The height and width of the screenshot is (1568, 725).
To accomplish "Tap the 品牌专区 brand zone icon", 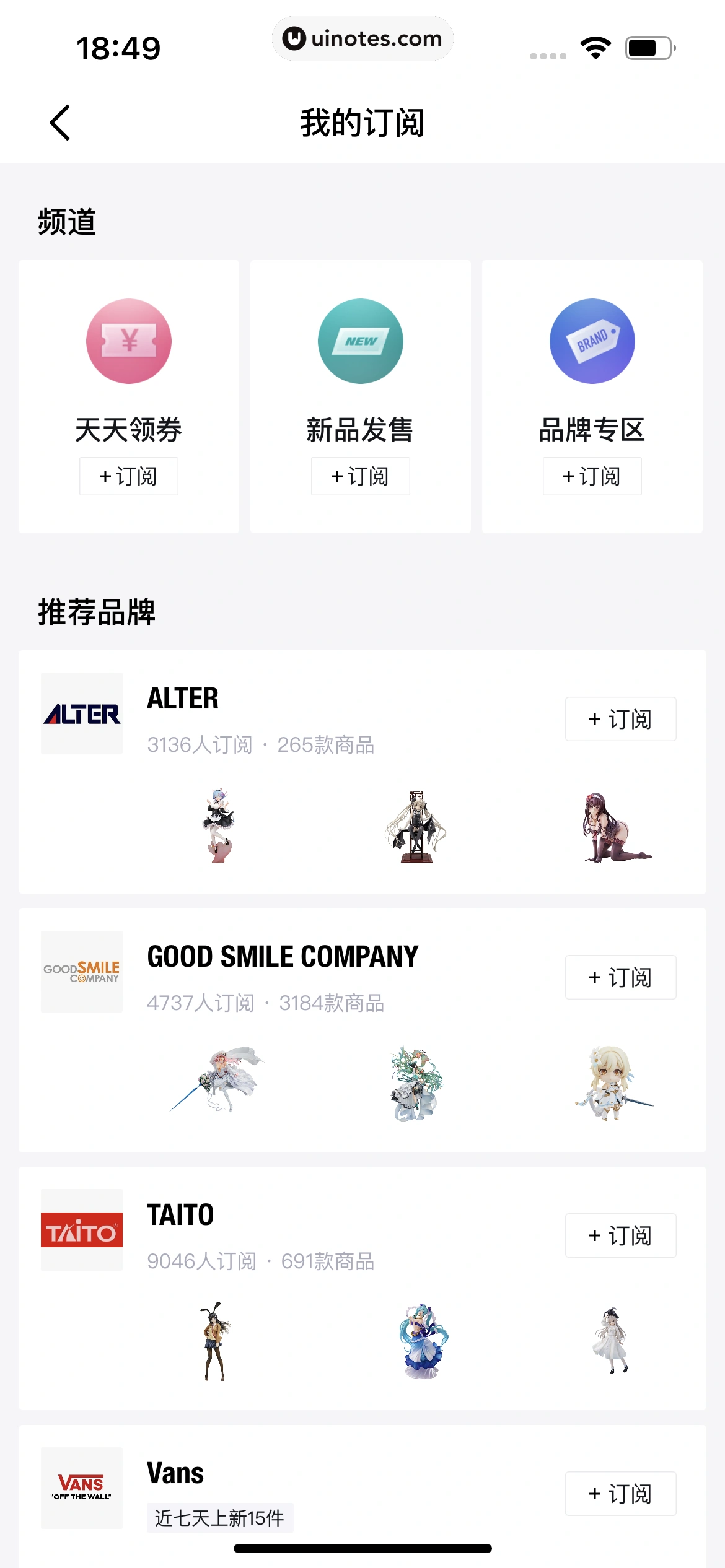I will click(592, 341).
